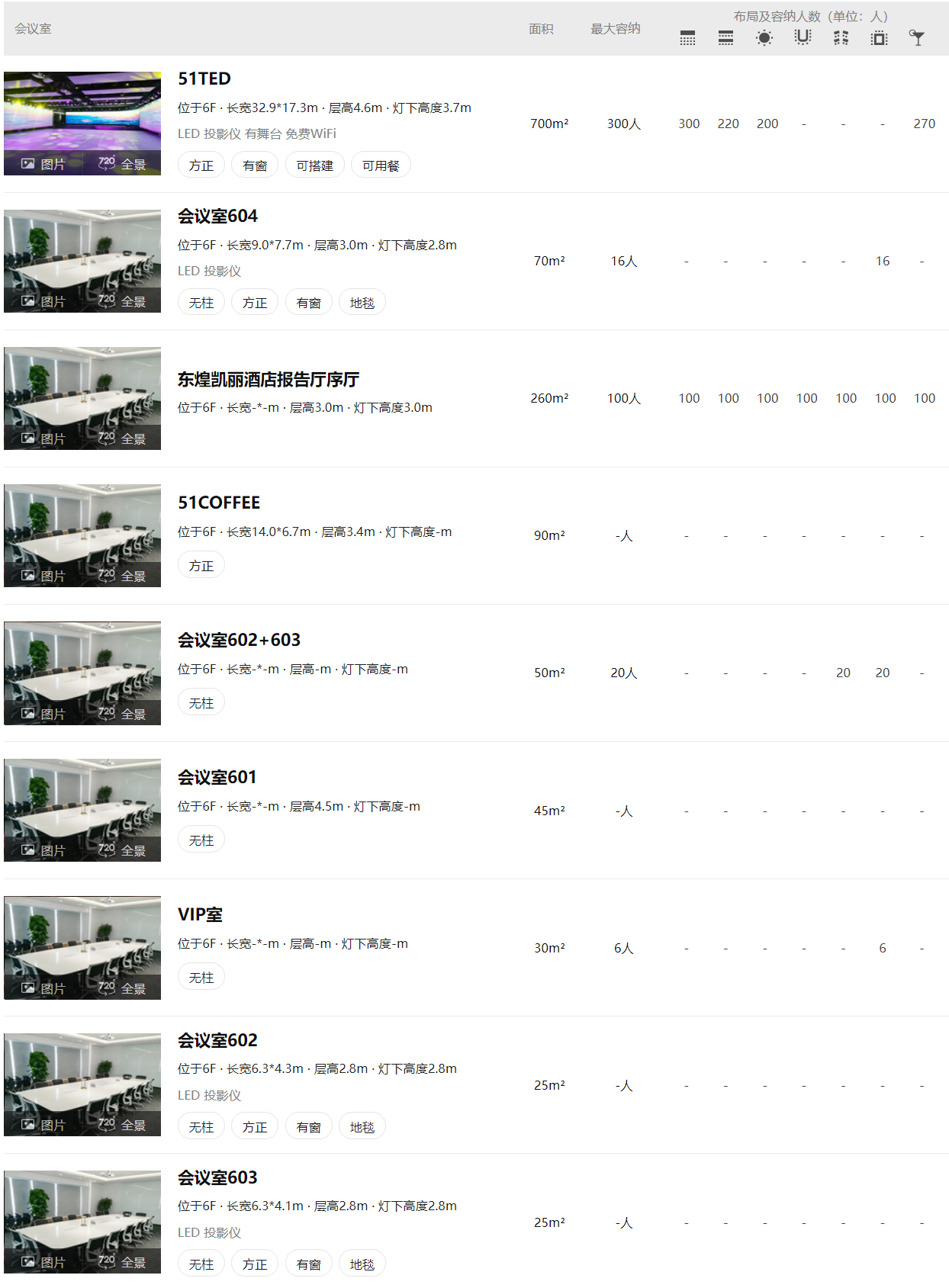
Task: View the panorama of 会议室602+603
Action: pos(122,714)
